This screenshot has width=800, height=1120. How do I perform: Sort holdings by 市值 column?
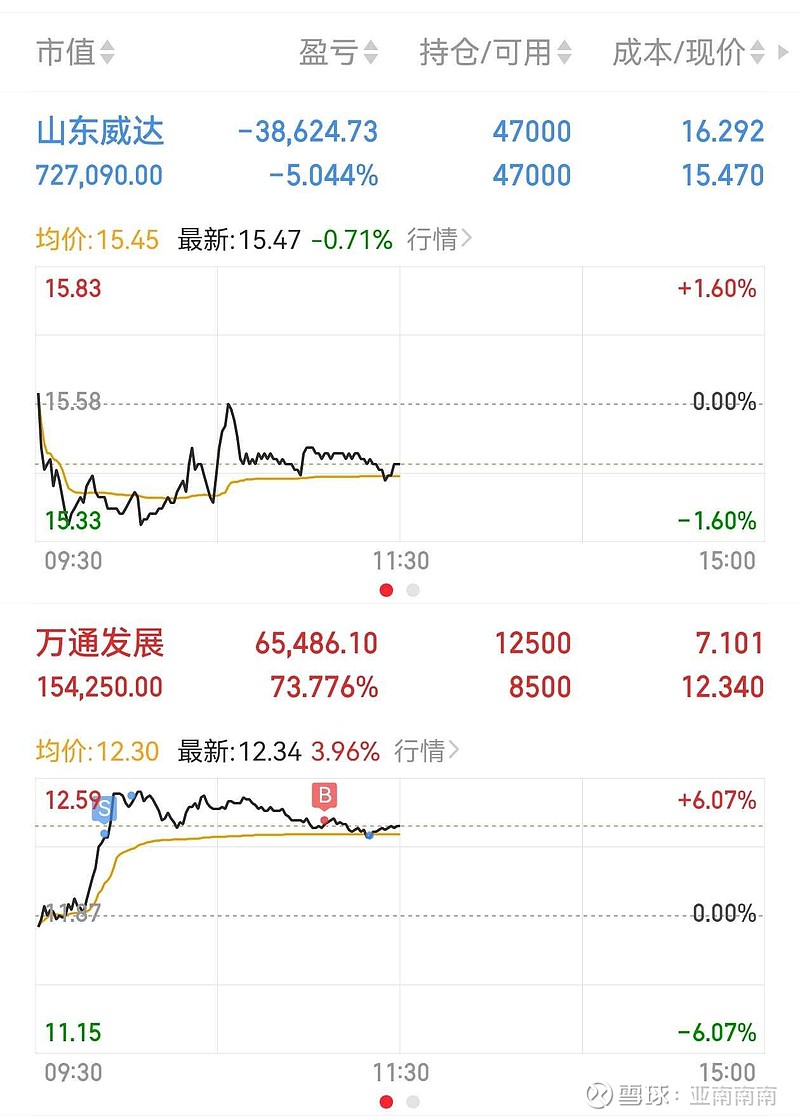click(75, 52)
